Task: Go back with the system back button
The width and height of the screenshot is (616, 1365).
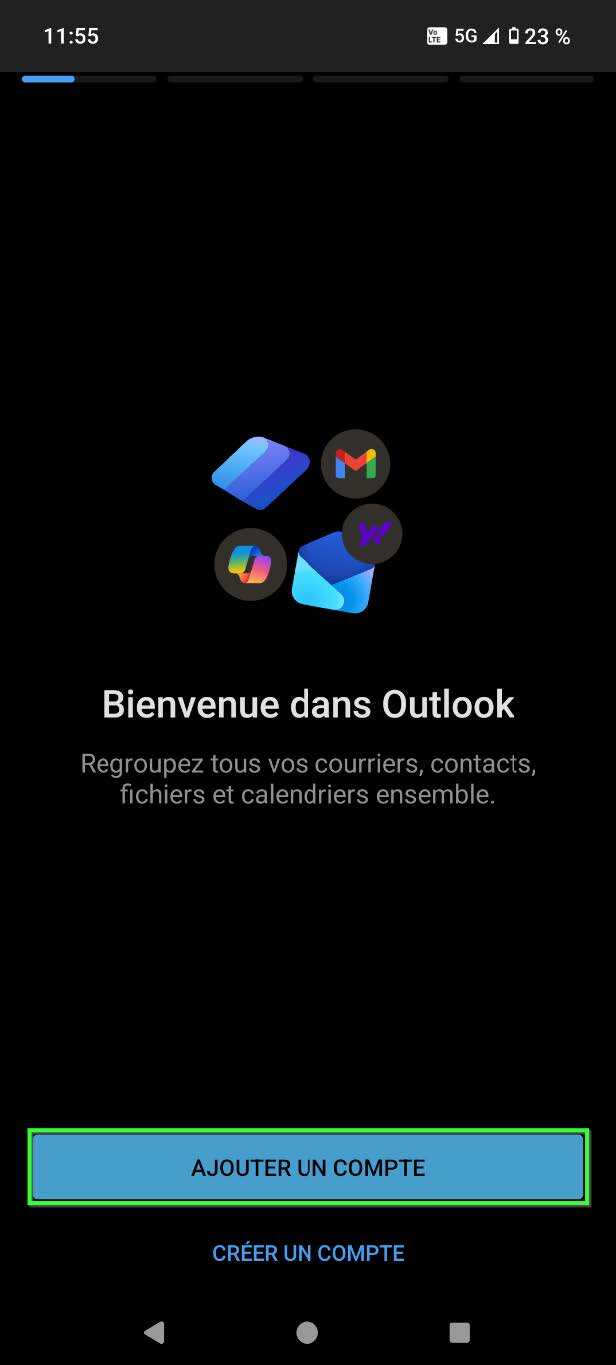Action: coord(154,1332)
